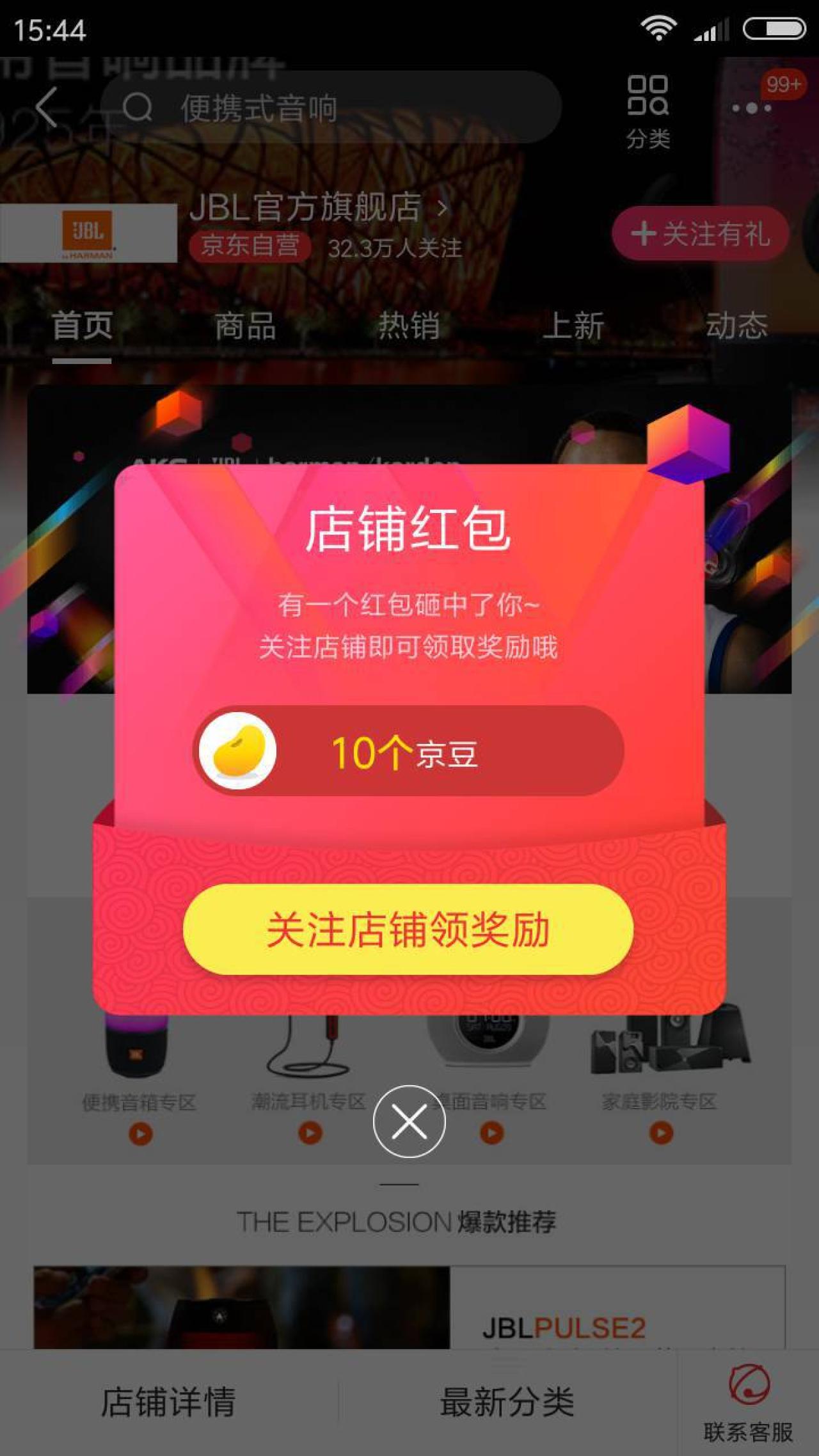Viewport: 819px width, 1456px height.
Task: Open the 便携式音响 search box
Action: 330,107
